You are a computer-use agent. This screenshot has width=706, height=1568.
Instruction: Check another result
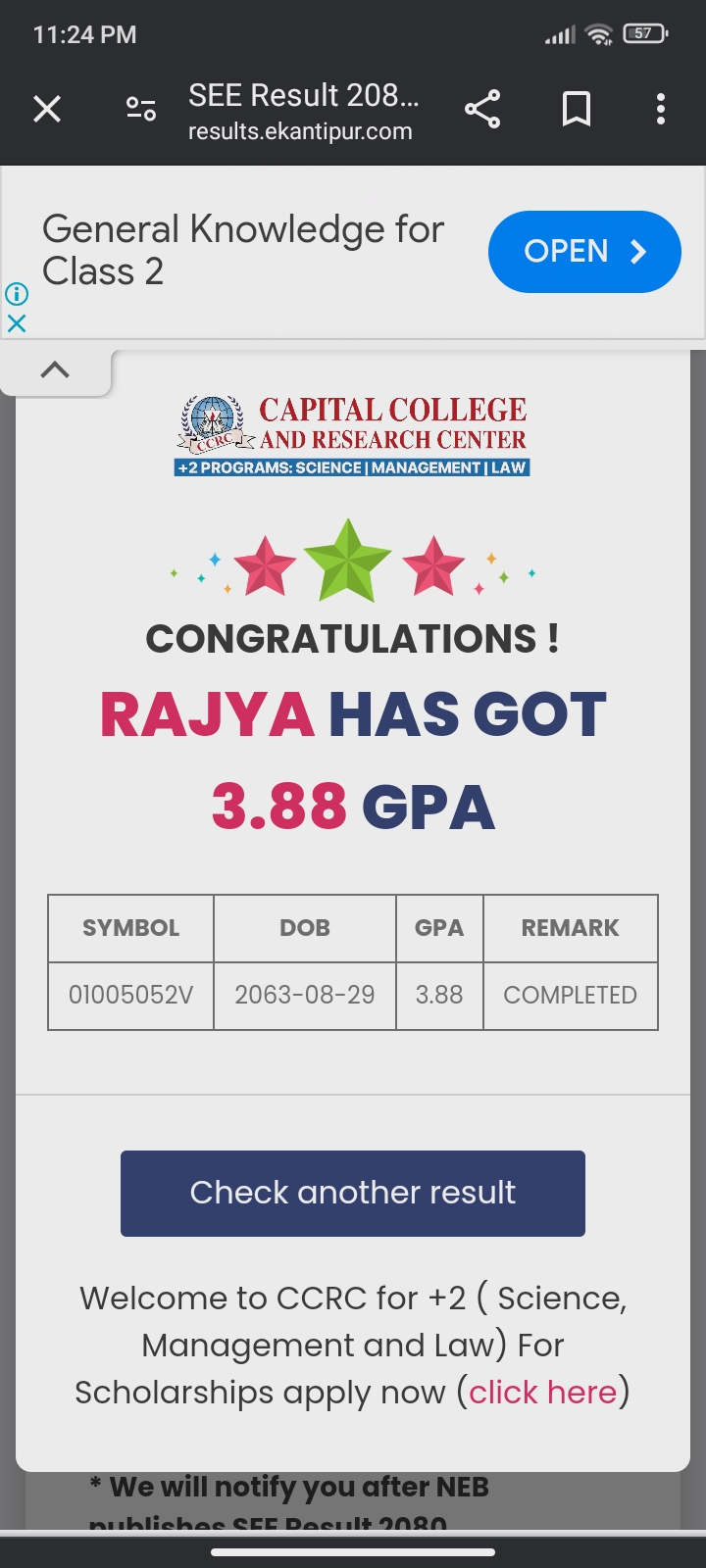353,1193
